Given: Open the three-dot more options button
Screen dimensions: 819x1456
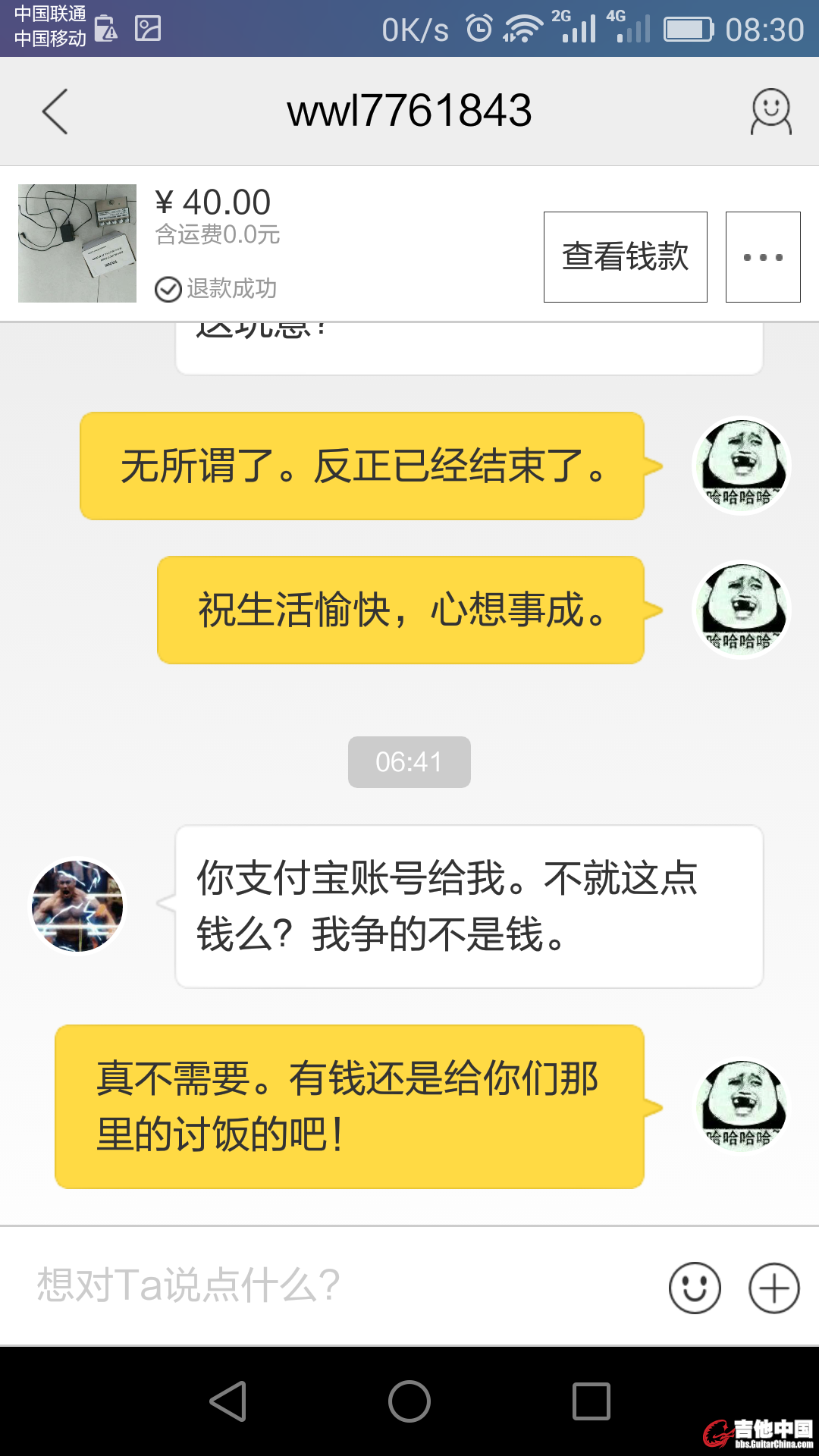Looking at the screenshot, I should point(762,257).
